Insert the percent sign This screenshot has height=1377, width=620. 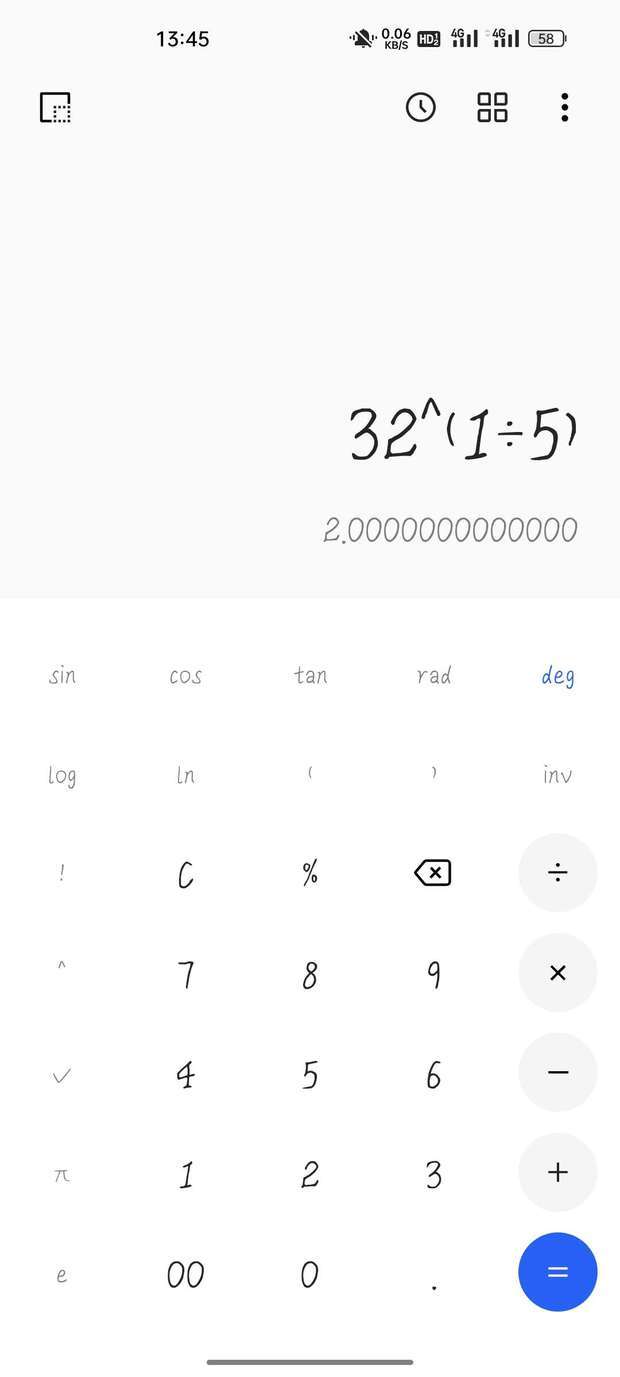tap(310, 873)
